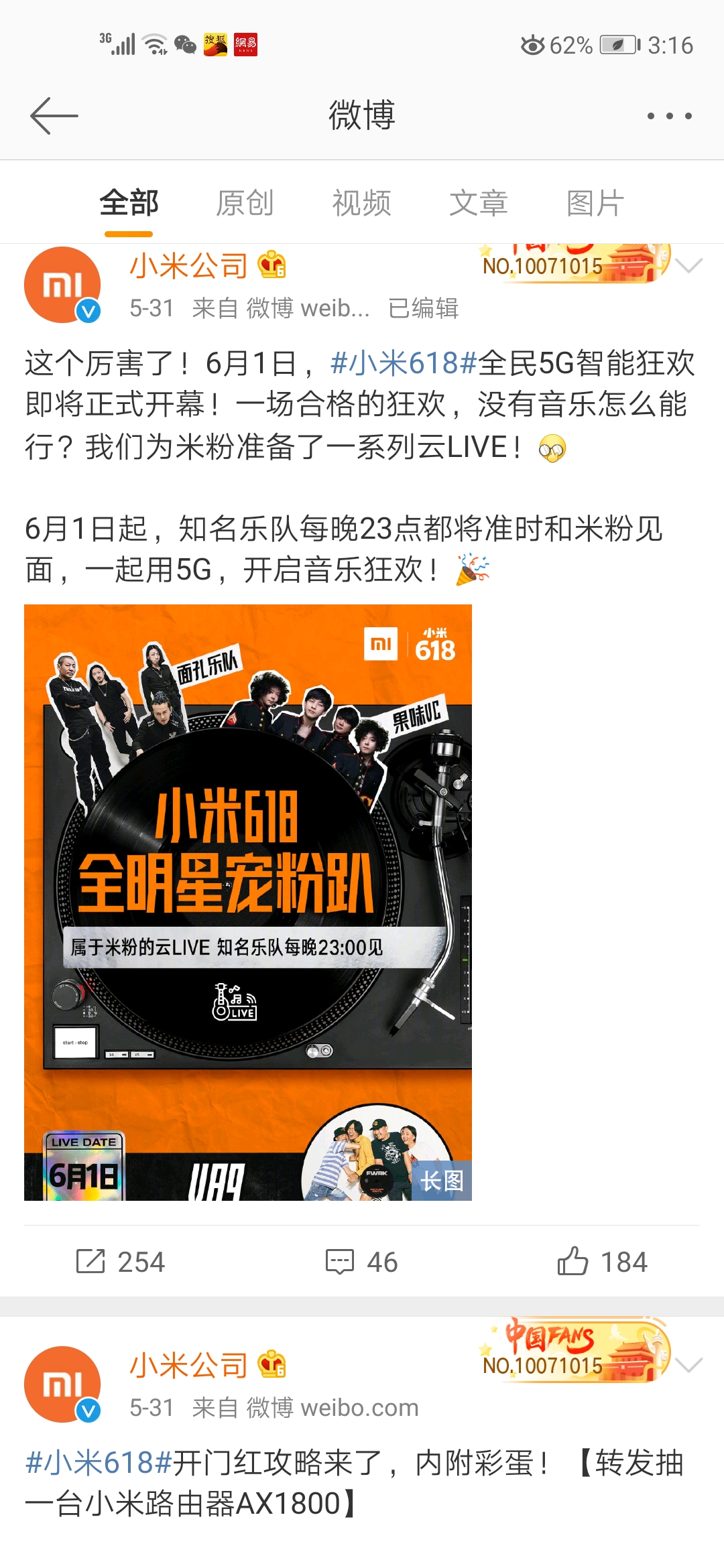Switch to the 视频 tab

(x=362, y=203)
